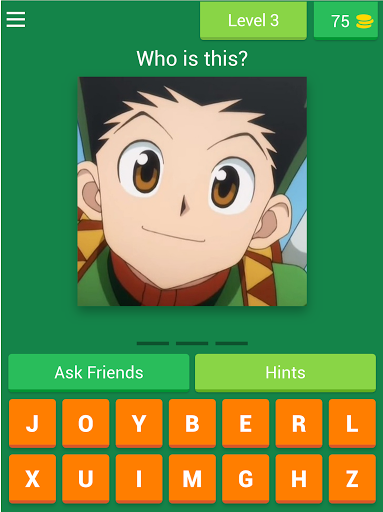Choose the letter L tile
The height and width of the screenshot is (512, 383).
[352, 423]
